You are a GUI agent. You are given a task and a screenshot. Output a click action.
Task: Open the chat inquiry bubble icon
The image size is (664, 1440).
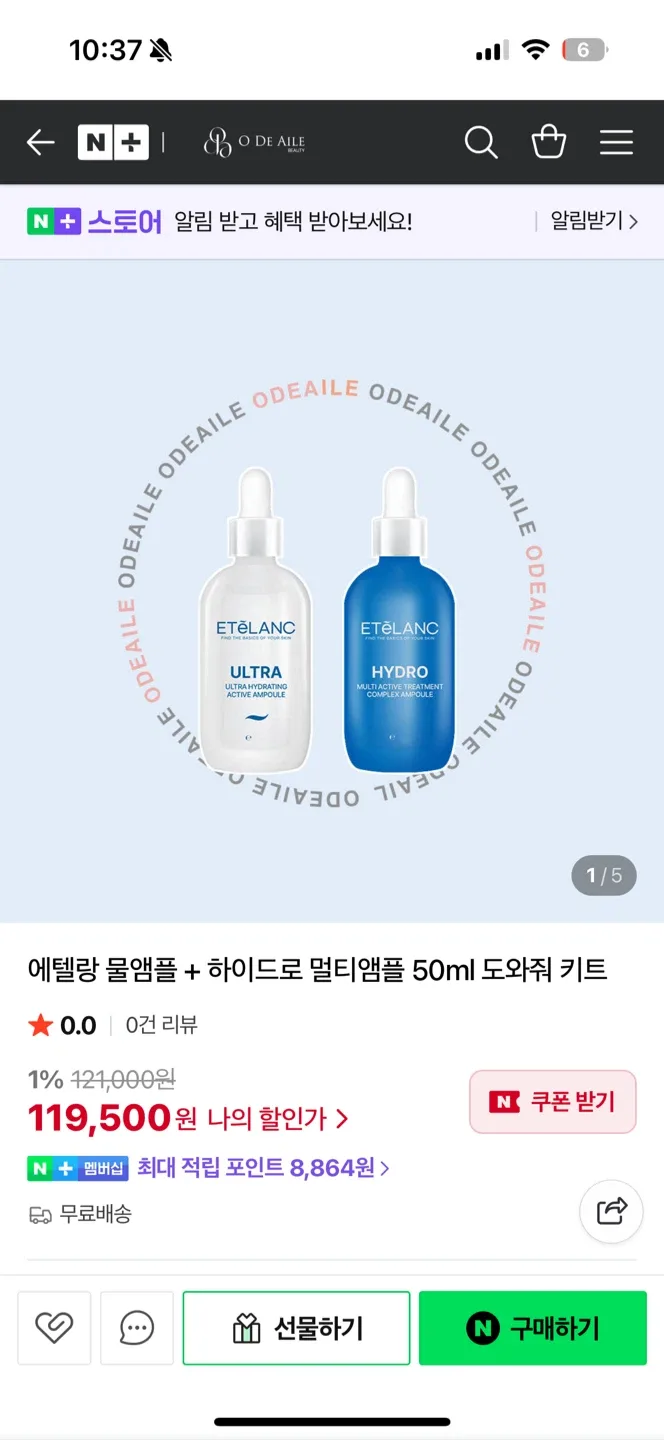tap(137, 1328)
